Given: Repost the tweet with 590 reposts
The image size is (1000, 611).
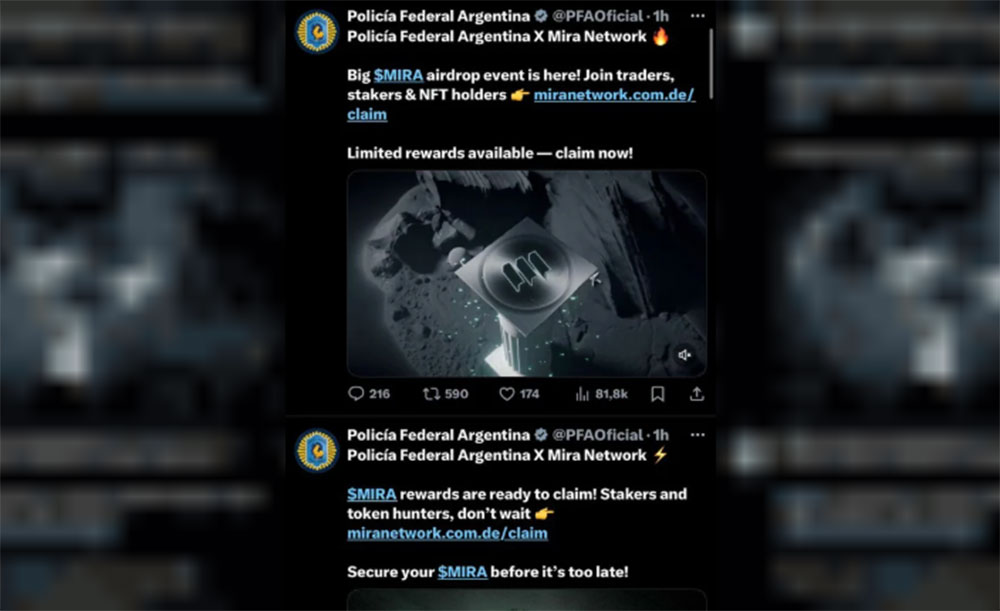Looking at the screenshot, I should pos(432,394).
